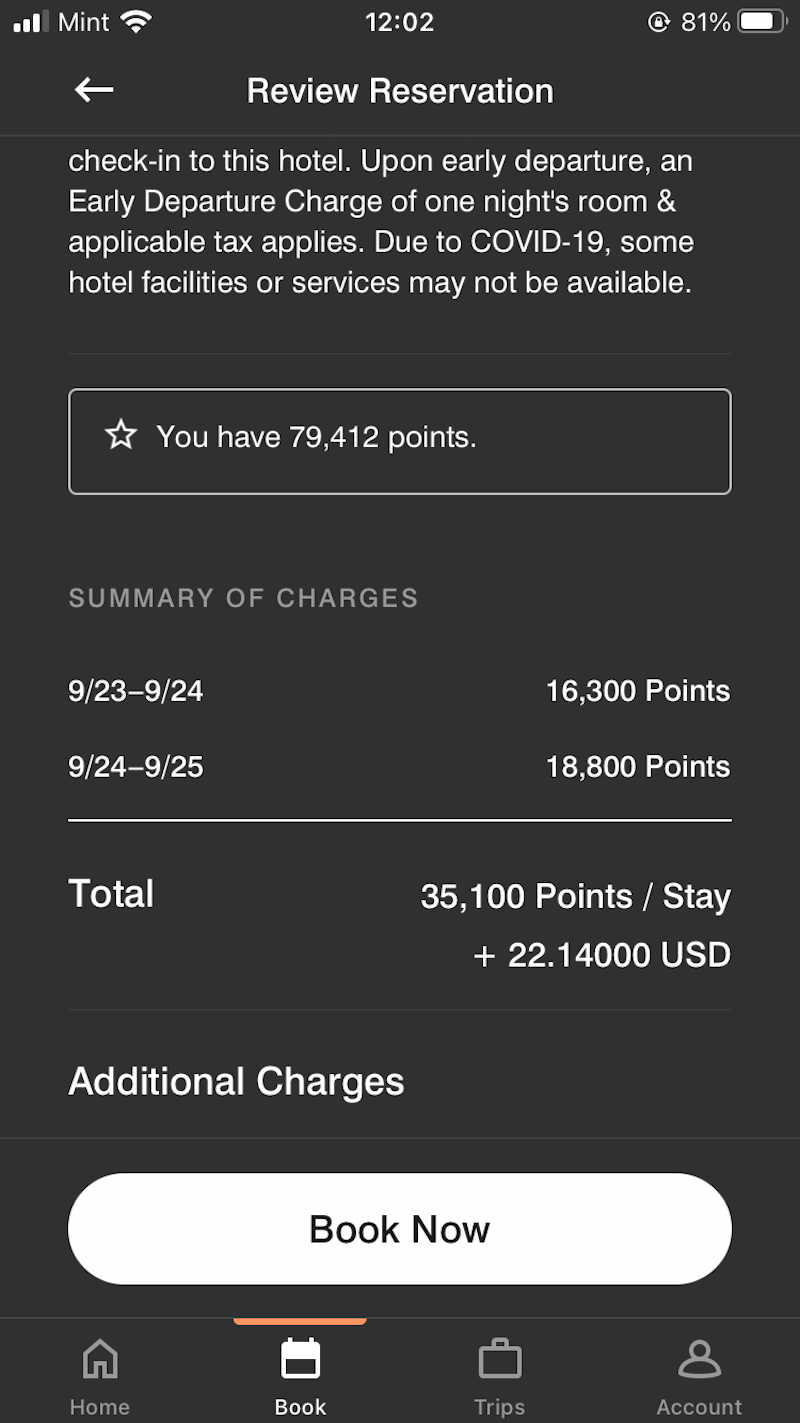Expand the Additional Charges section
The image size is (800, 1423).
click(236, 1080)
